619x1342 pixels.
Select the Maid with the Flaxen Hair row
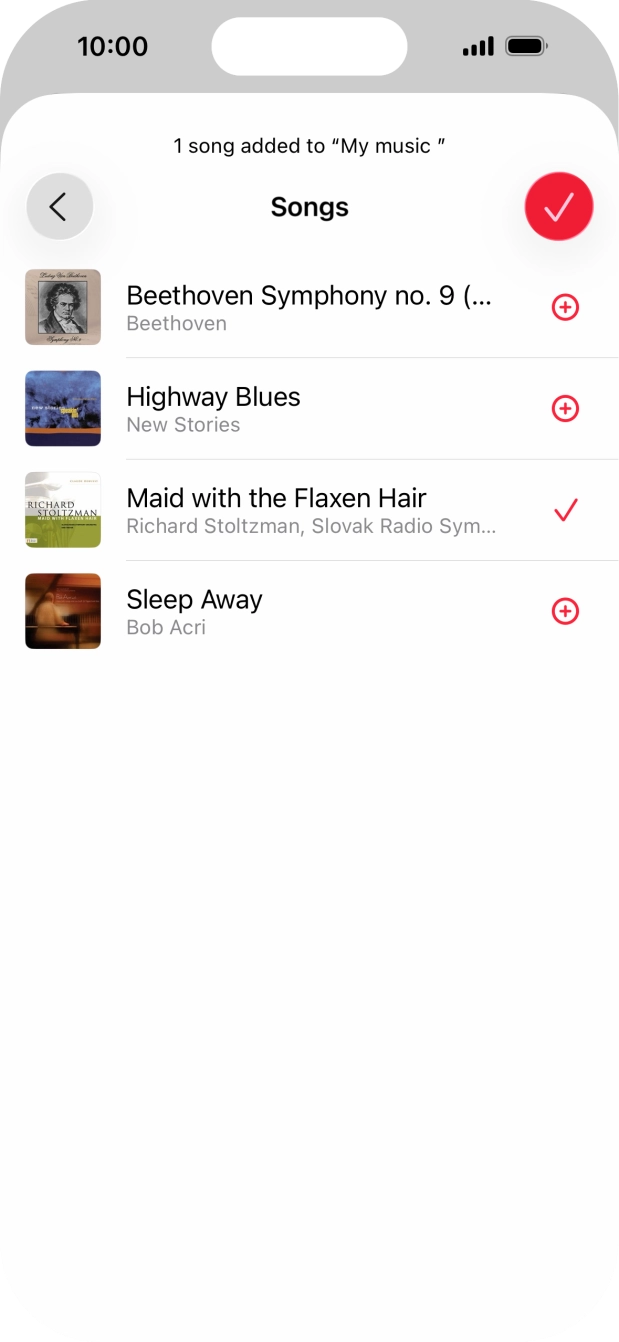[x=310, y=510]
